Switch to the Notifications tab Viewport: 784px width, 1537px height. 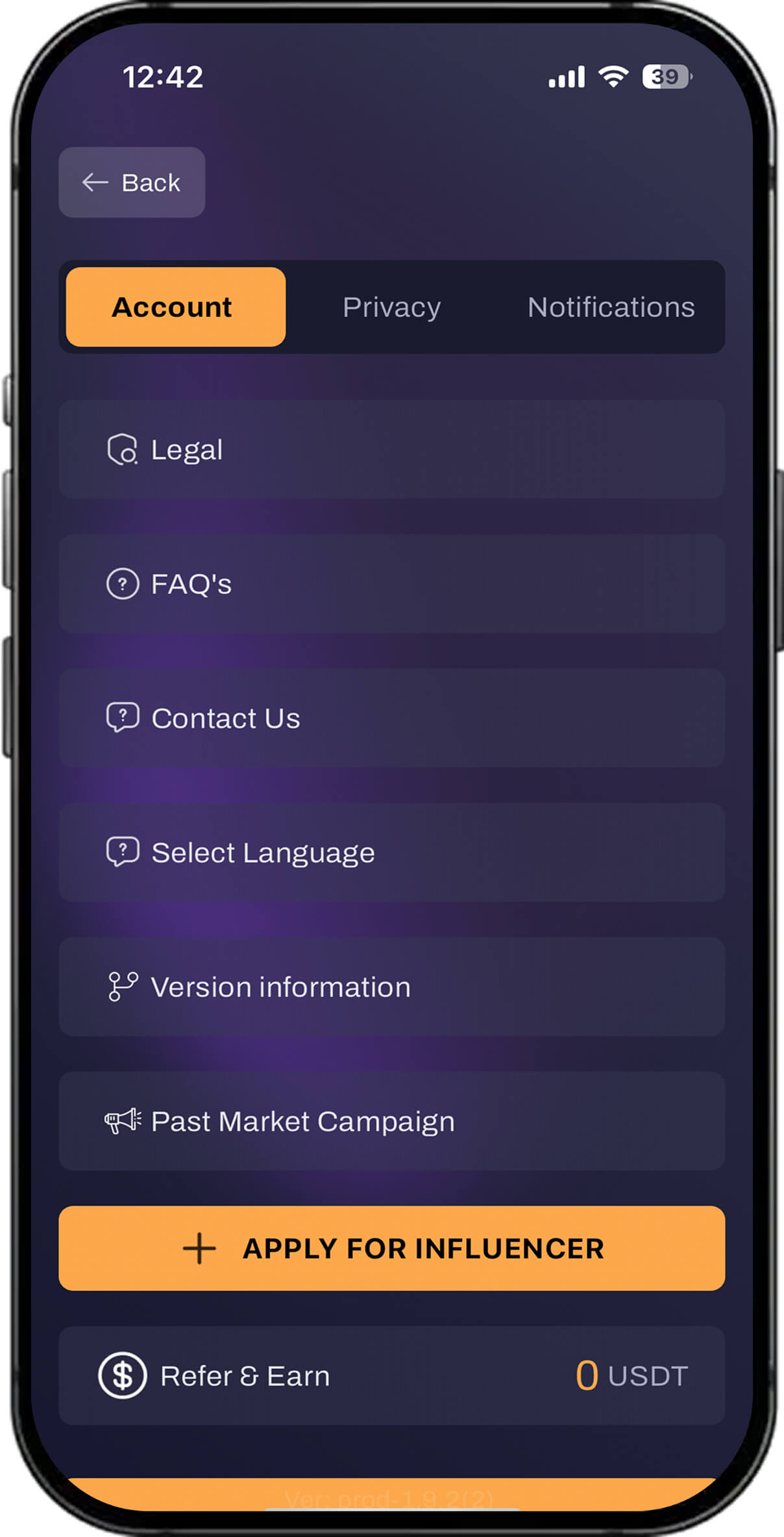611,307
